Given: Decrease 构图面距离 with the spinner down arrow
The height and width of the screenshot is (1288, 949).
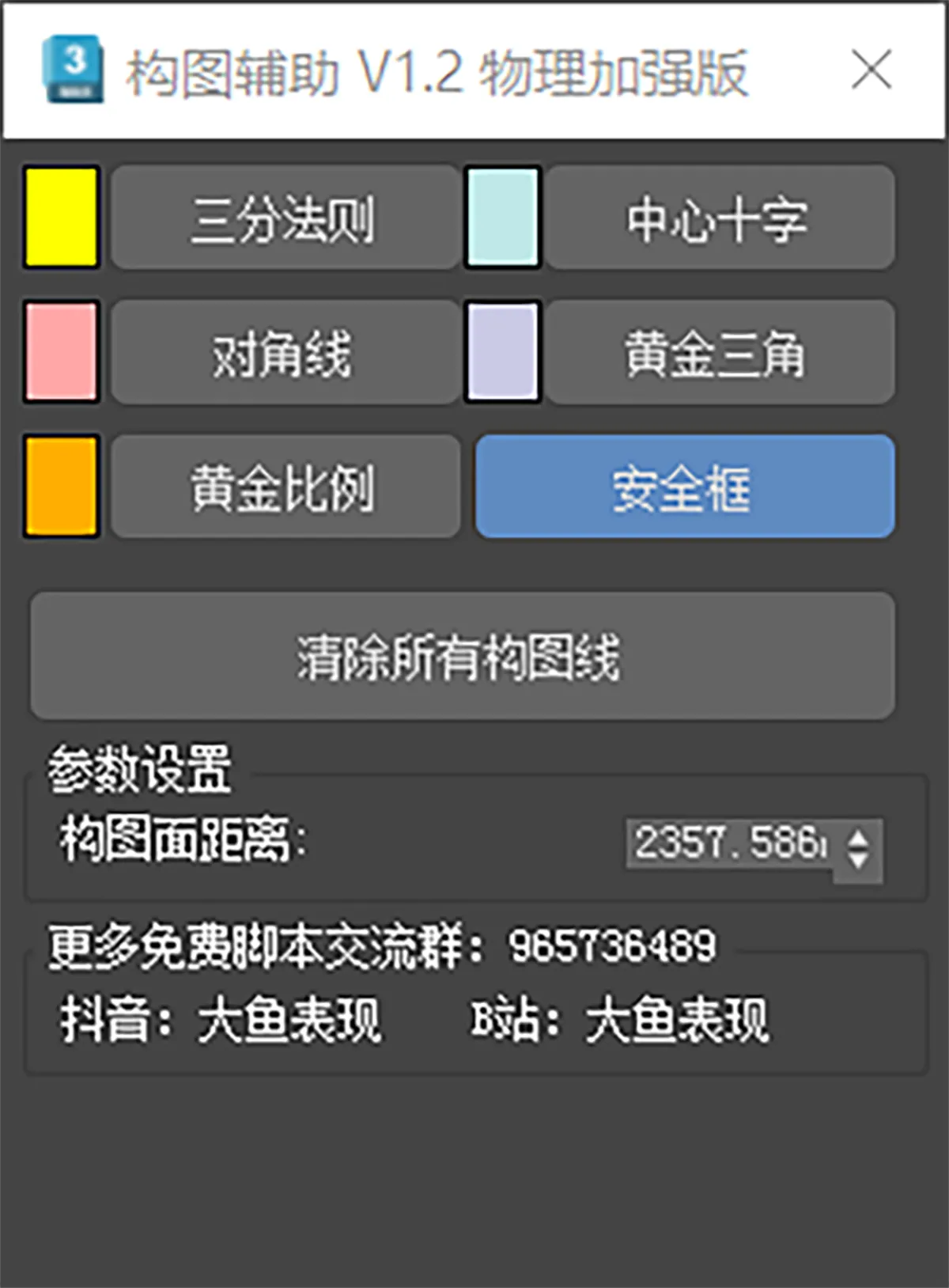Looking at the screenshot, I should (858, 860).
